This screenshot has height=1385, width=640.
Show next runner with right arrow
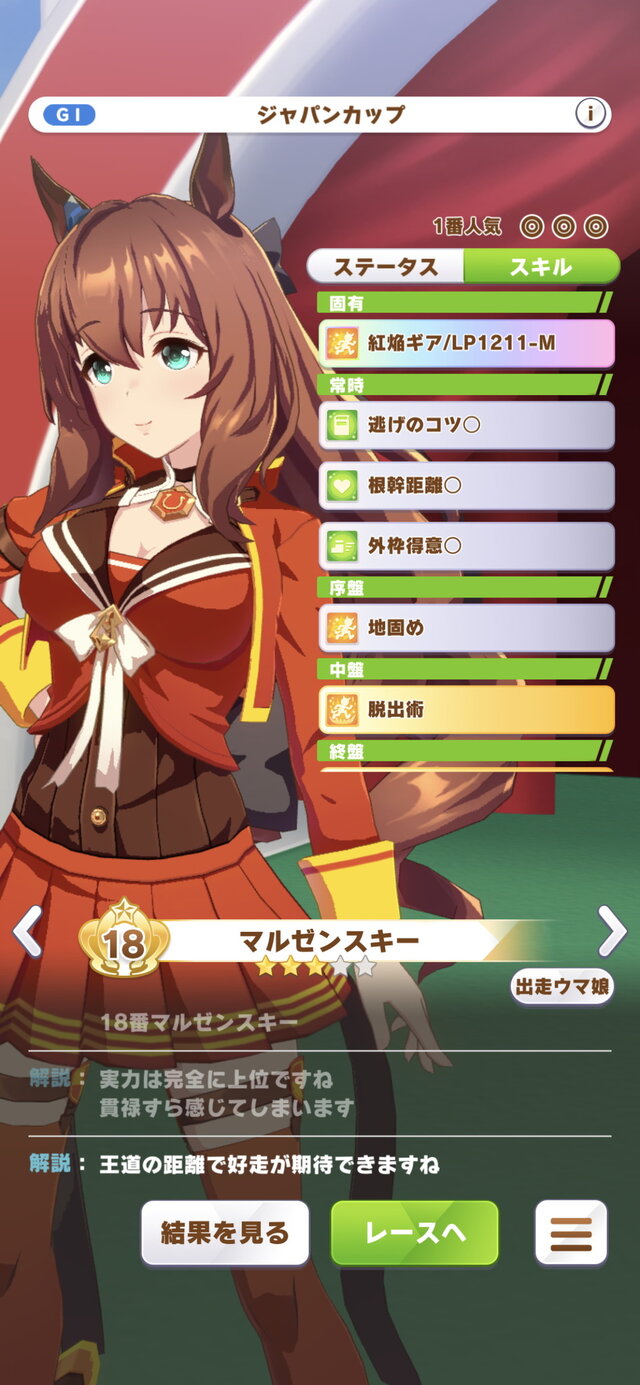611,932
